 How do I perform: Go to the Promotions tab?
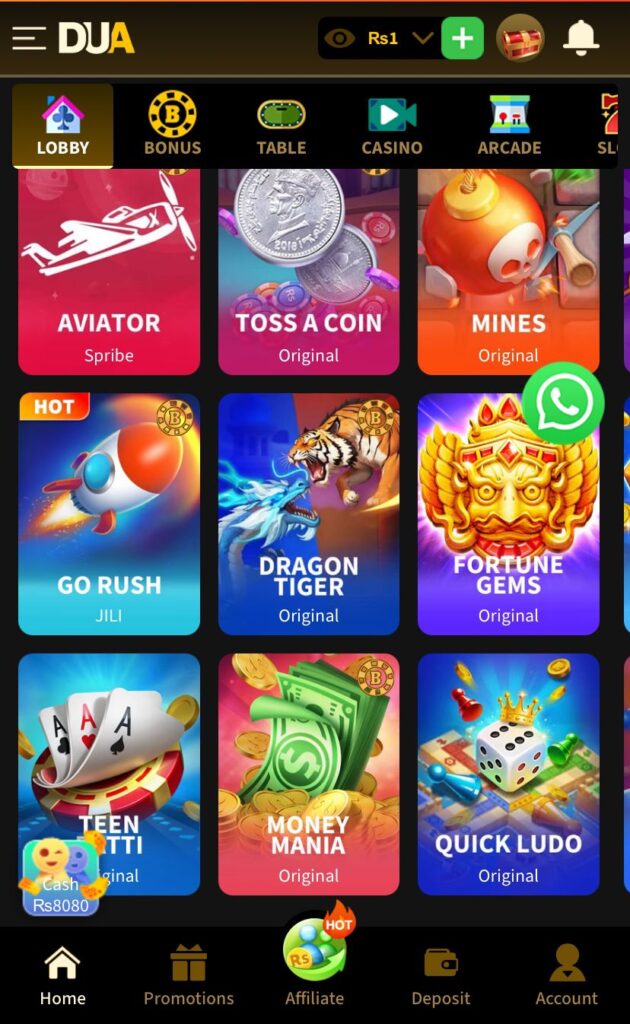click(x=188, y=976)
